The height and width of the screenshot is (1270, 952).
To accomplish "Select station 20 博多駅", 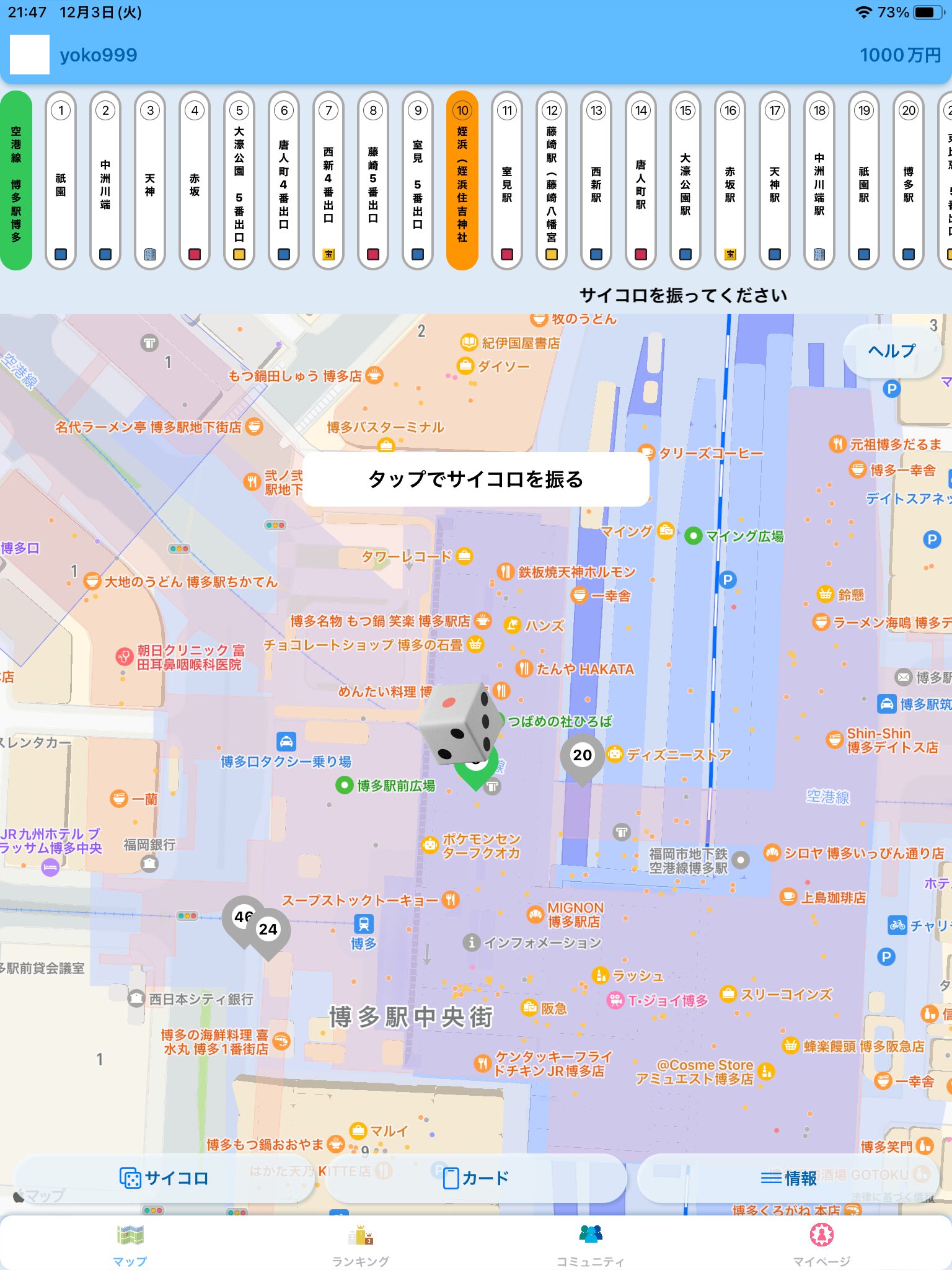I will pos(909,180).
